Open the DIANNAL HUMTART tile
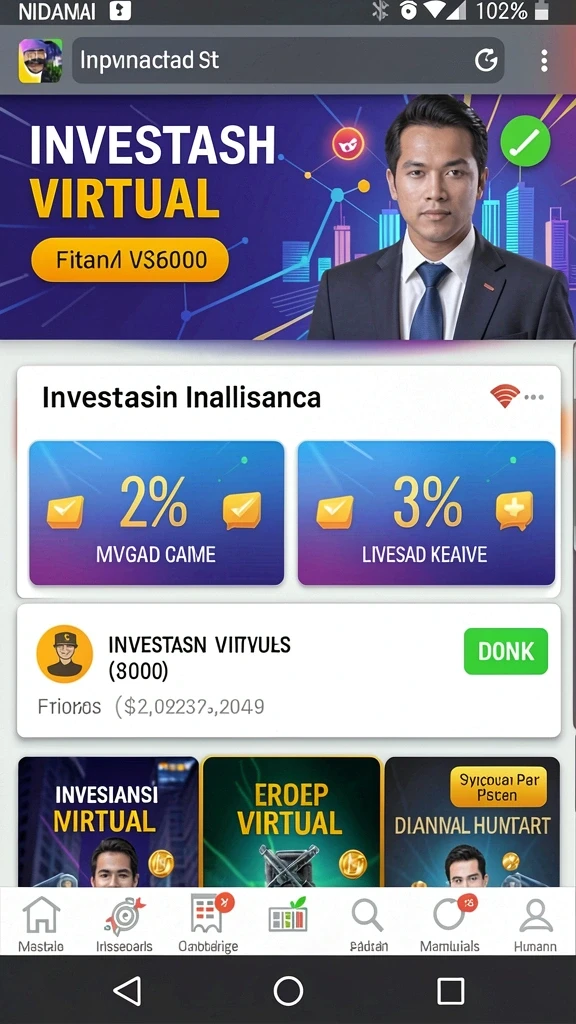 472,822
